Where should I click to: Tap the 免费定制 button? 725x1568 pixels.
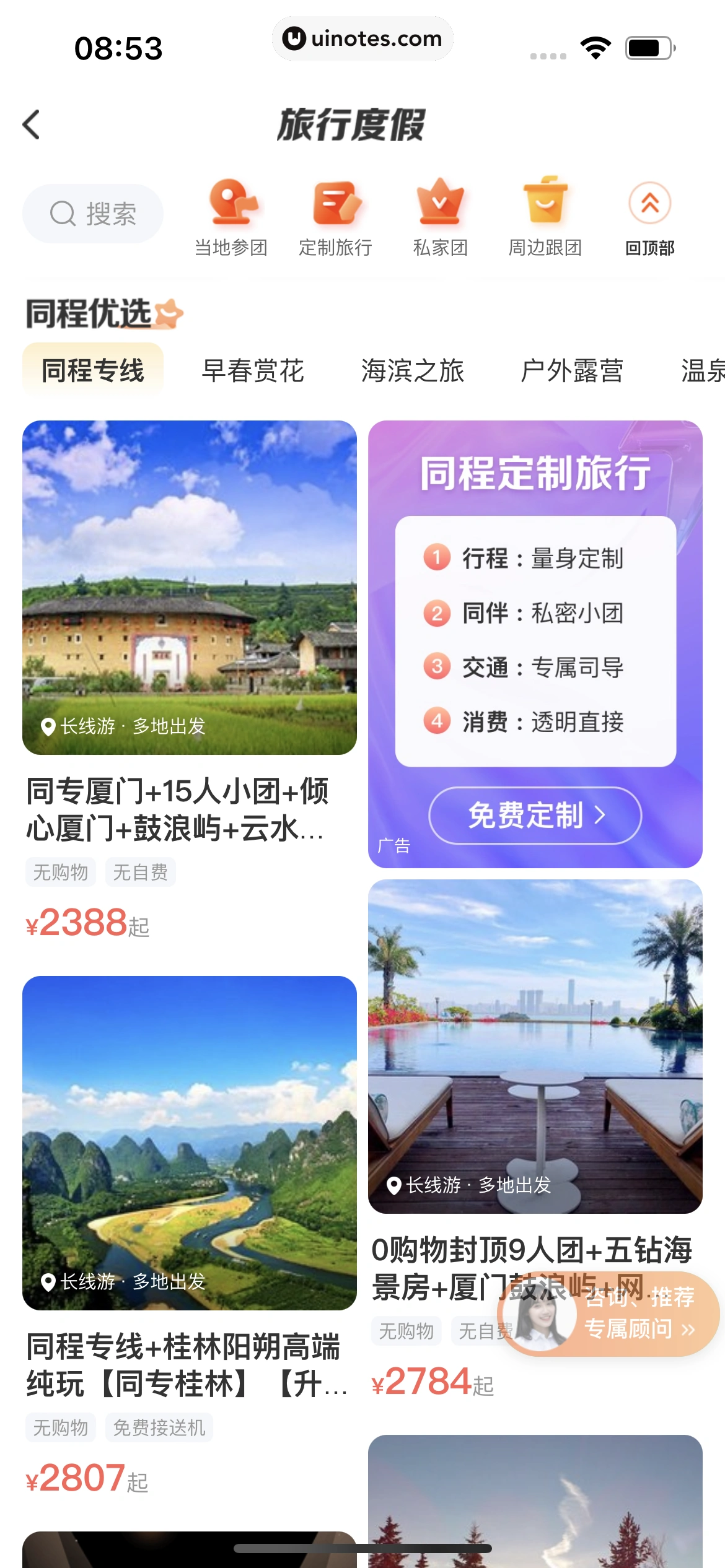click(535, 815)
